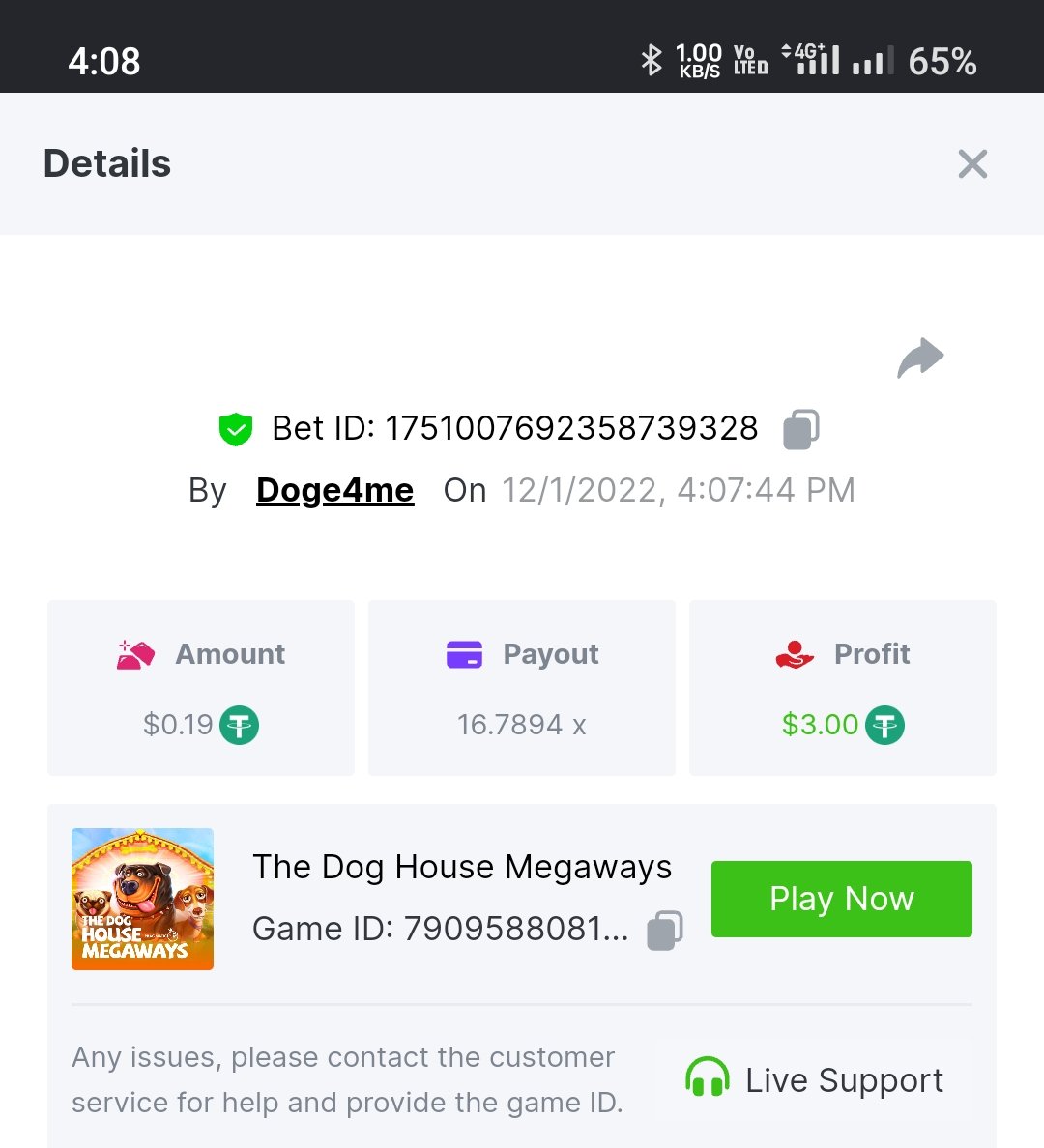Share this bet result
This screenshot has width=1044, height=1148.
point(919,359)
